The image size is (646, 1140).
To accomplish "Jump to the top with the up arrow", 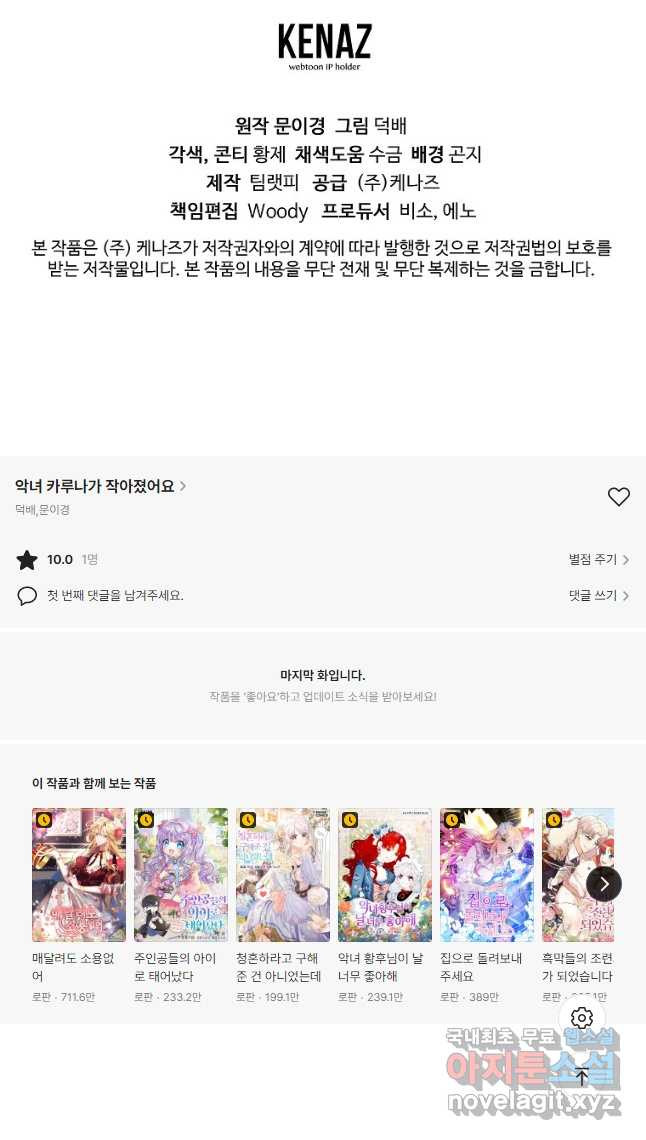I will coord(582,1077).
